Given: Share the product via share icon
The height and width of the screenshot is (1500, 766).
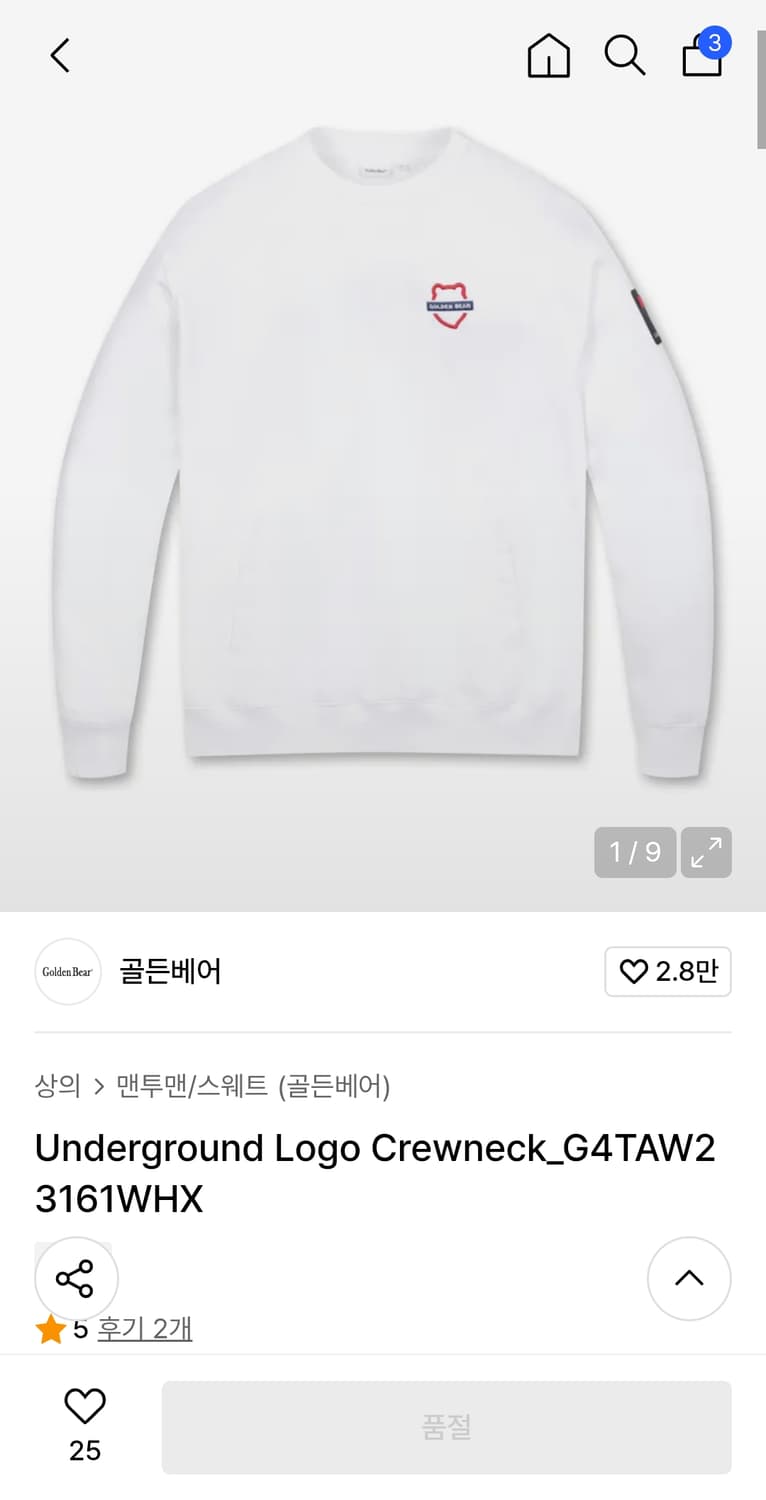Looking at the screenshot, I should pos(76,1278).
